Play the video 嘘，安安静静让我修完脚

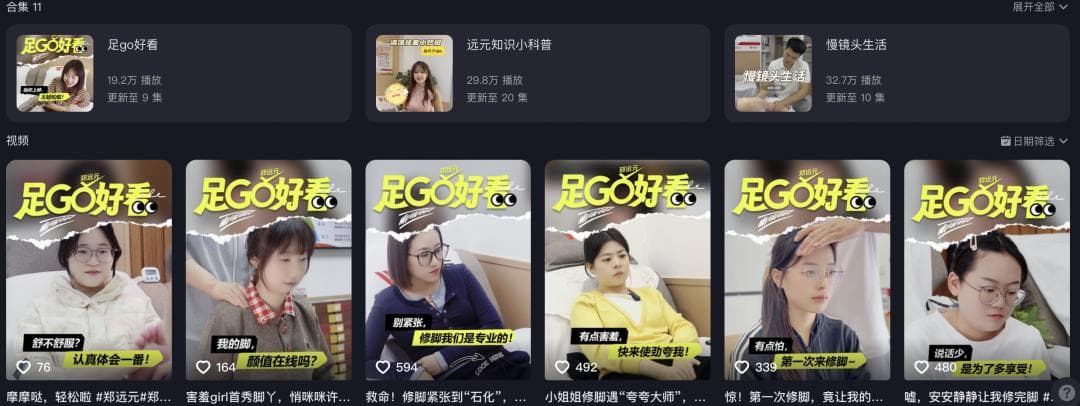point(986,270)
